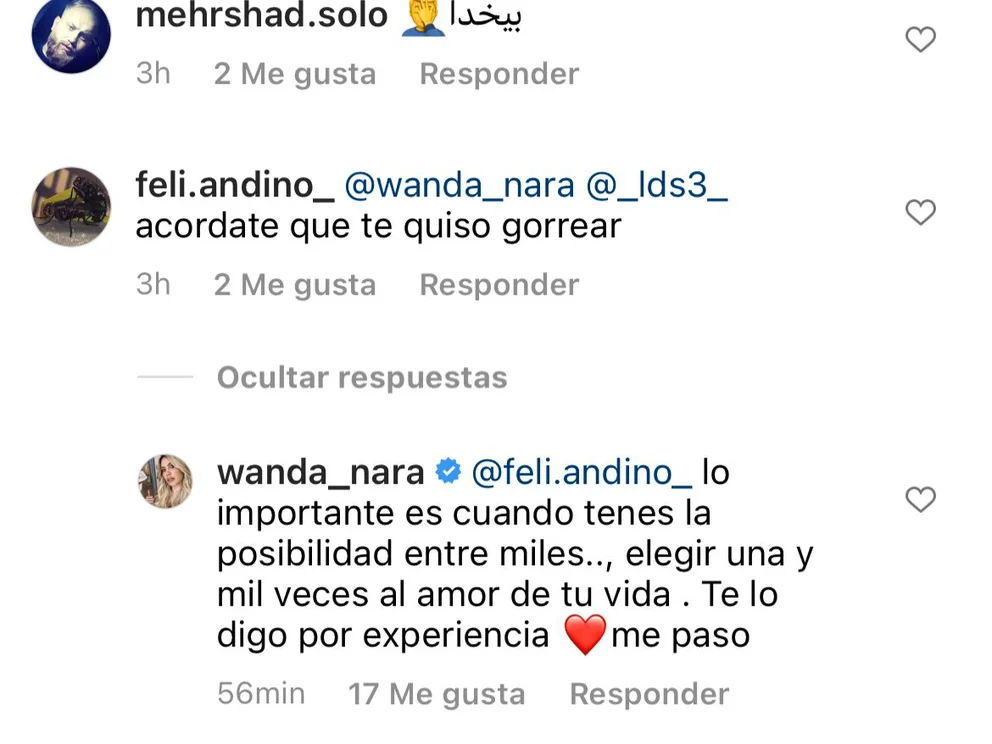Like feli.andino_'s comment

919,212
